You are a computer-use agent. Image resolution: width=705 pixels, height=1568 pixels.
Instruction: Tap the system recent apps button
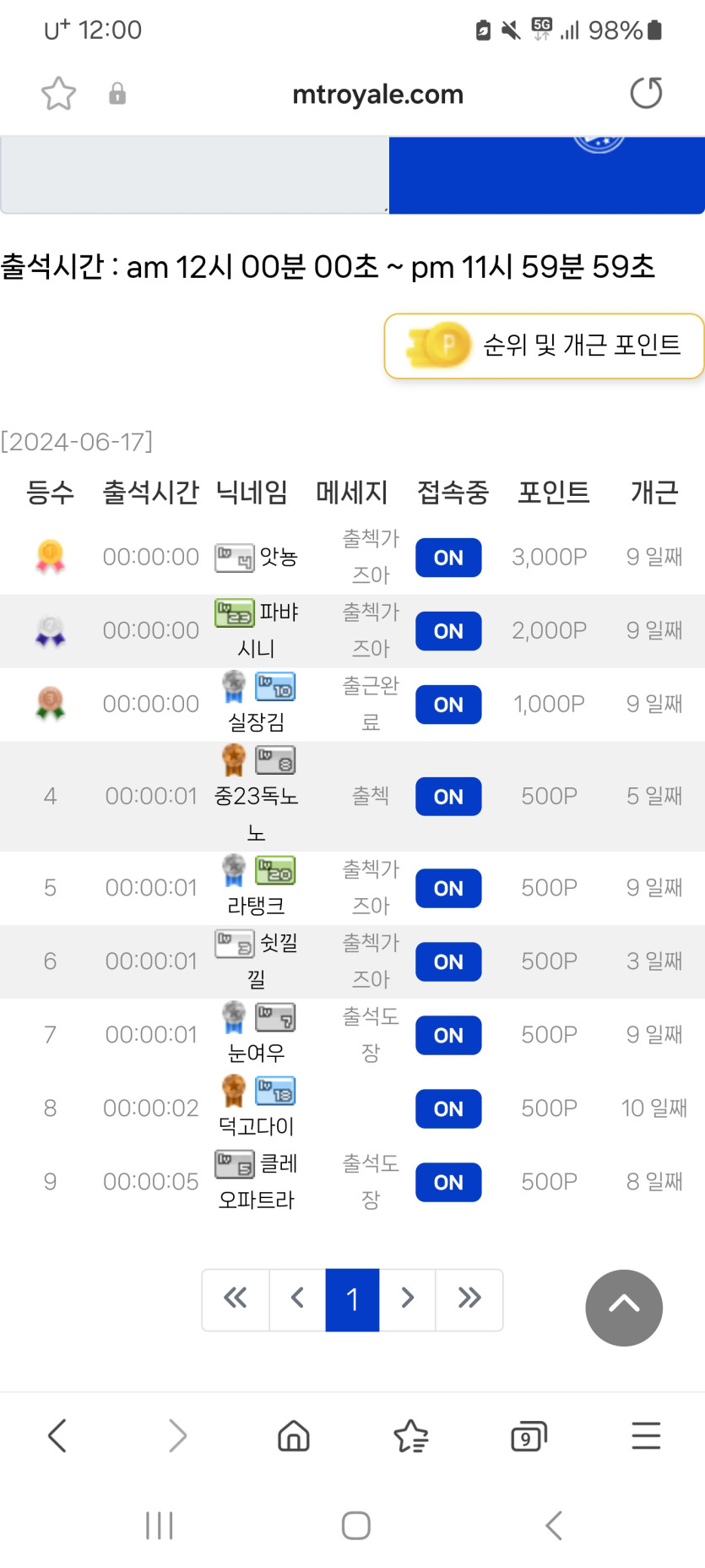coord(159,1525)
